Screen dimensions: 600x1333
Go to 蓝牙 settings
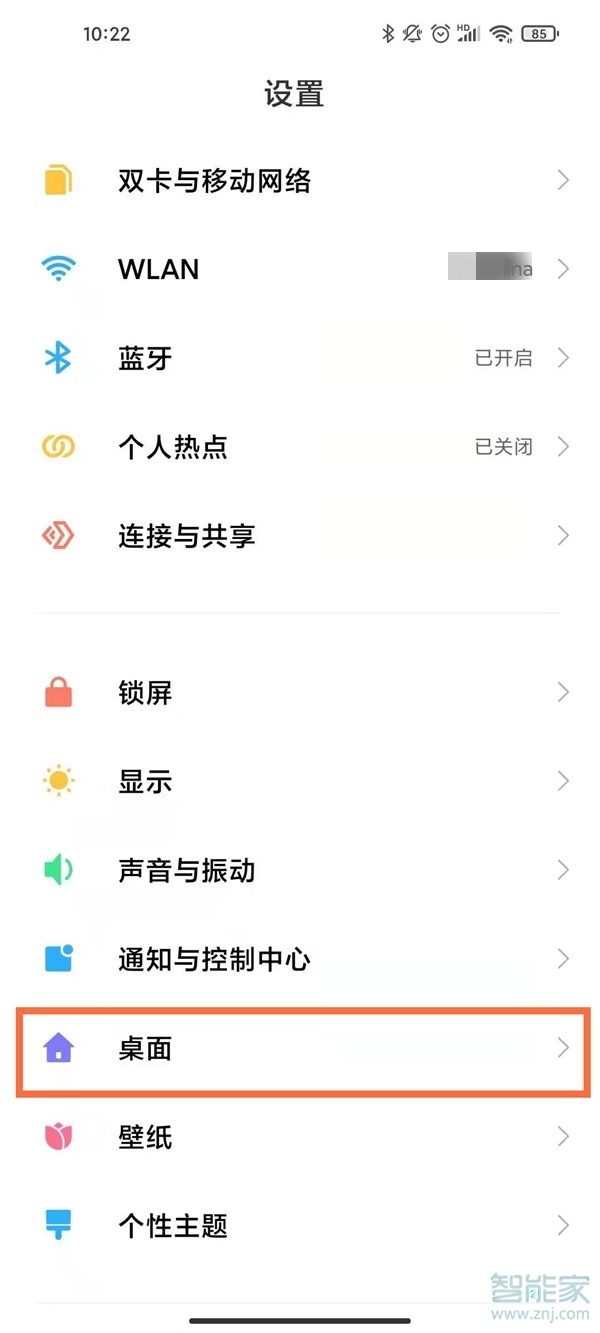click(x=146, y=358)
